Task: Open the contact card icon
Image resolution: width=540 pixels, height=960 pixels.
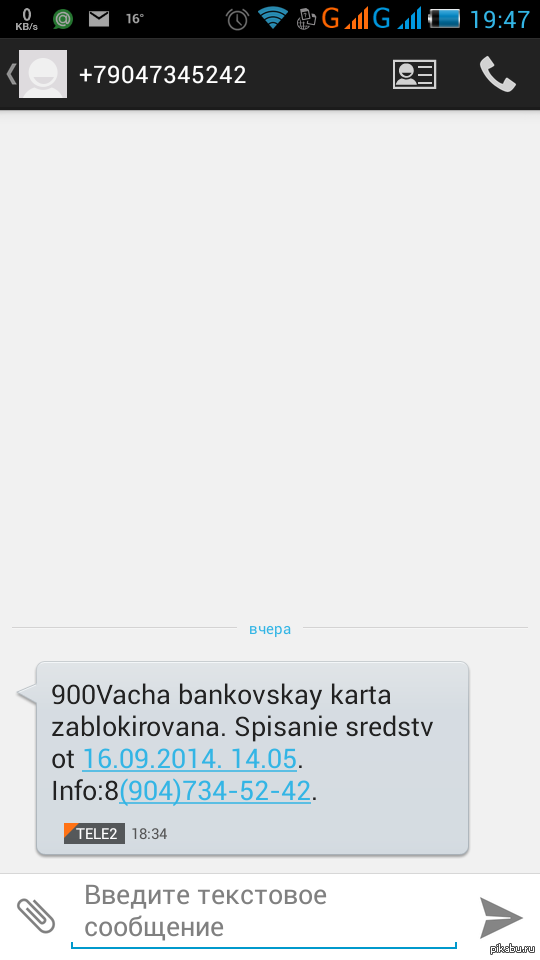Action: coord(414,74)
